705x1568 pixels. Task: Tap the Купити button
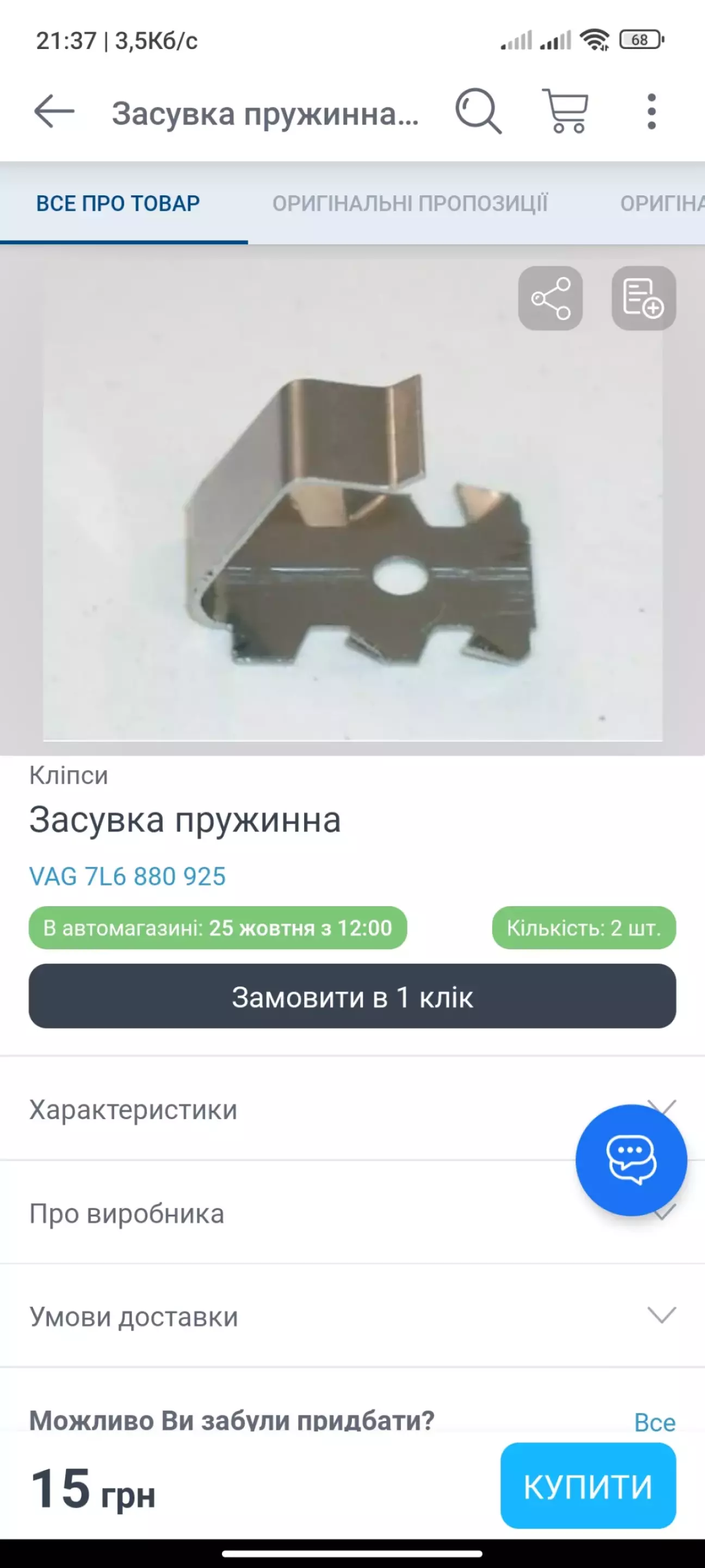tap(587, 1486)
